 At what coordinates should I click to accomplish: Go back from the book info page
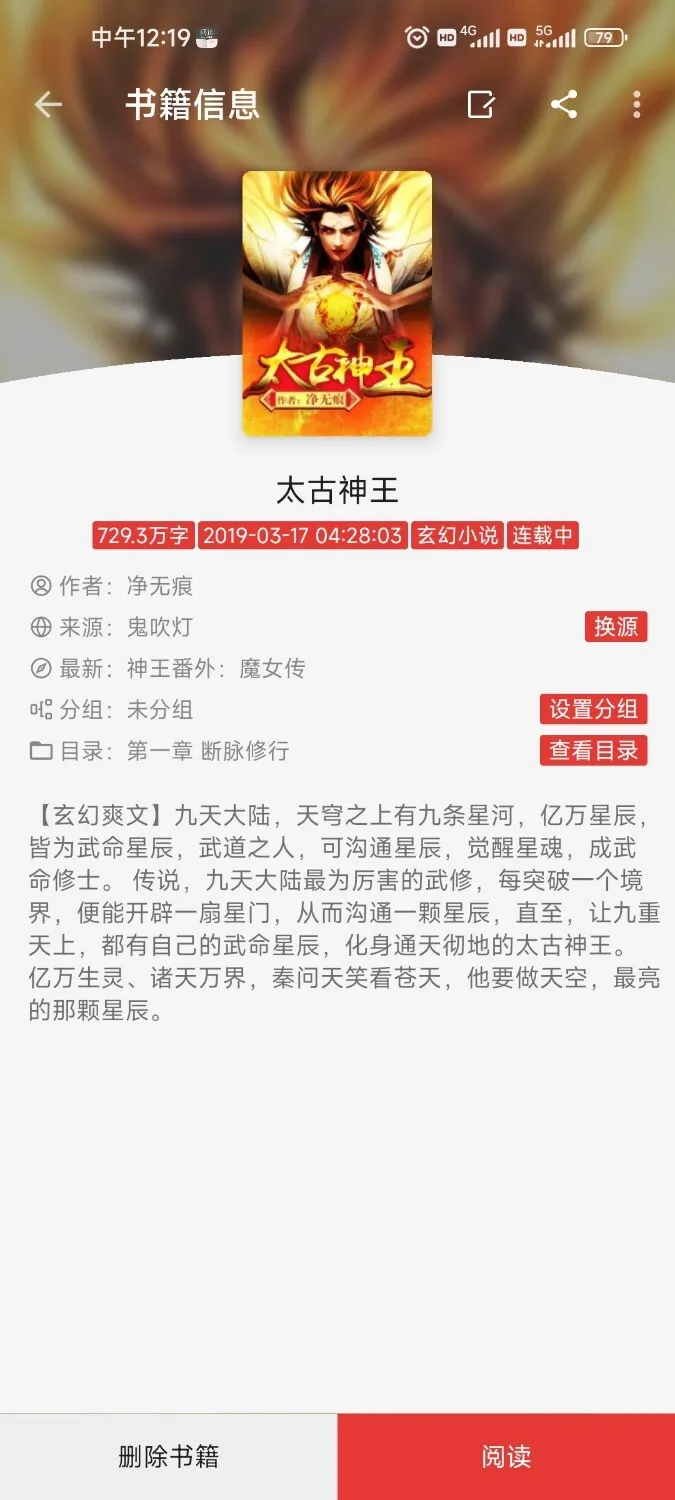pyautogui.click(x=48, y=105)
